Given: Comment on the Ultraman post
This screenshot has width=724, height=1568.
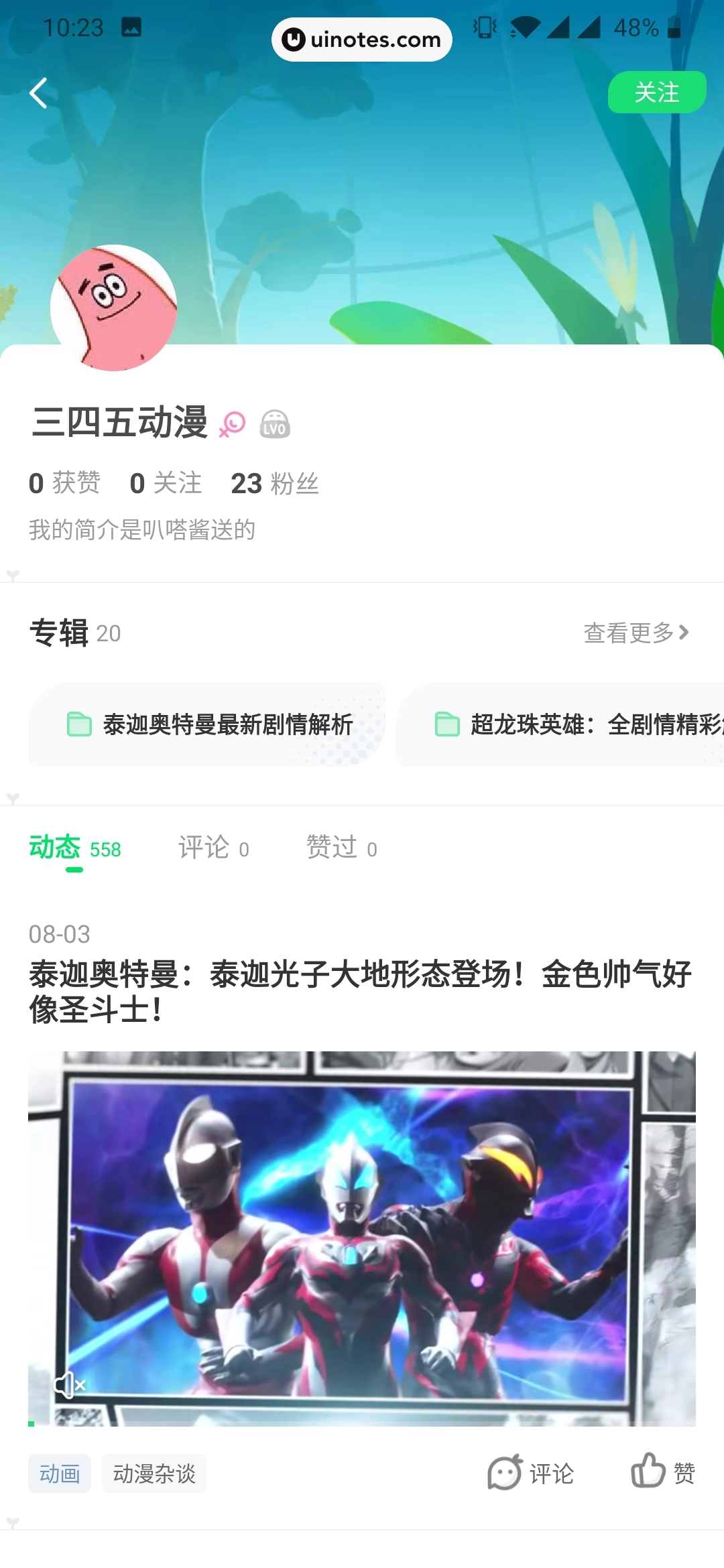Looking at the screenshot, I should pyautogui.click(x=531, y=1474).
